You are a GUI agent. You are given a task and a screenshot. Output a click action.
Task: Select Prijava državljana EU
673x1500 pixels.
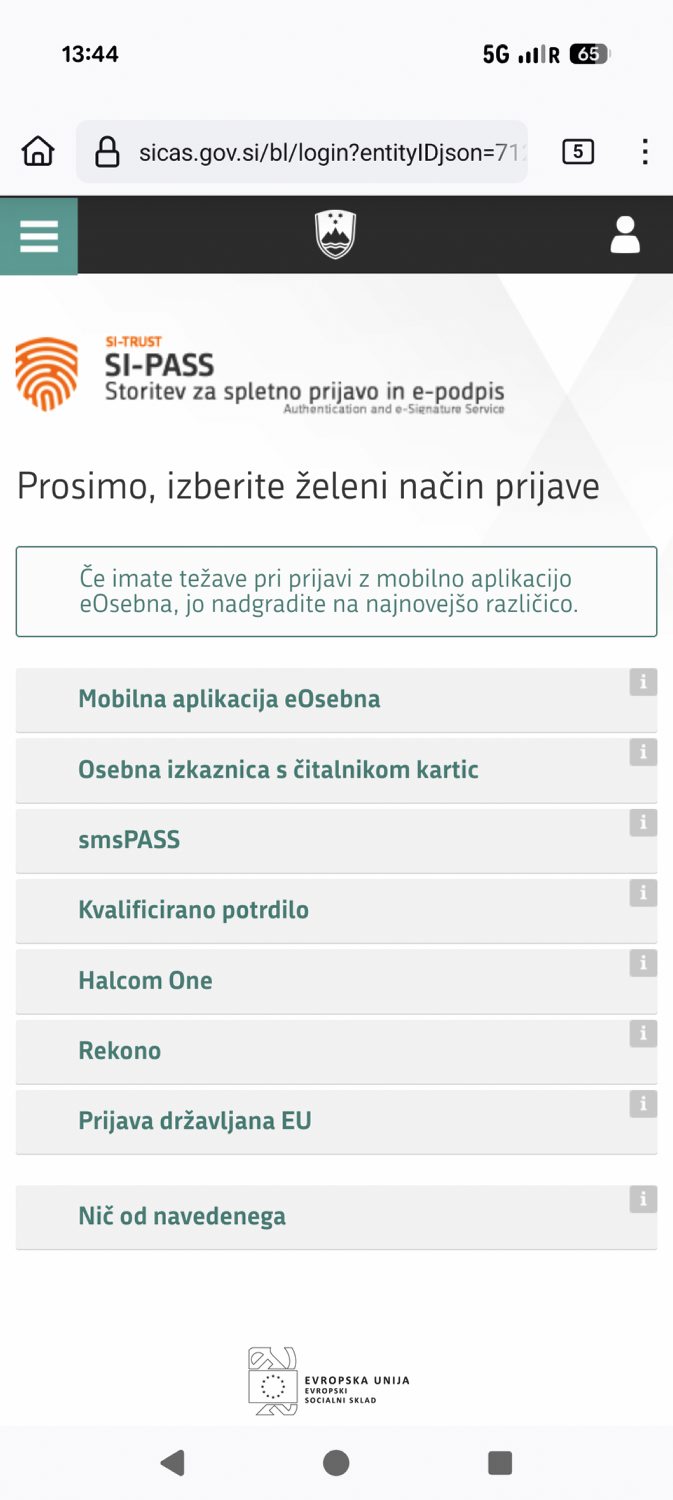pos(336,1122)
